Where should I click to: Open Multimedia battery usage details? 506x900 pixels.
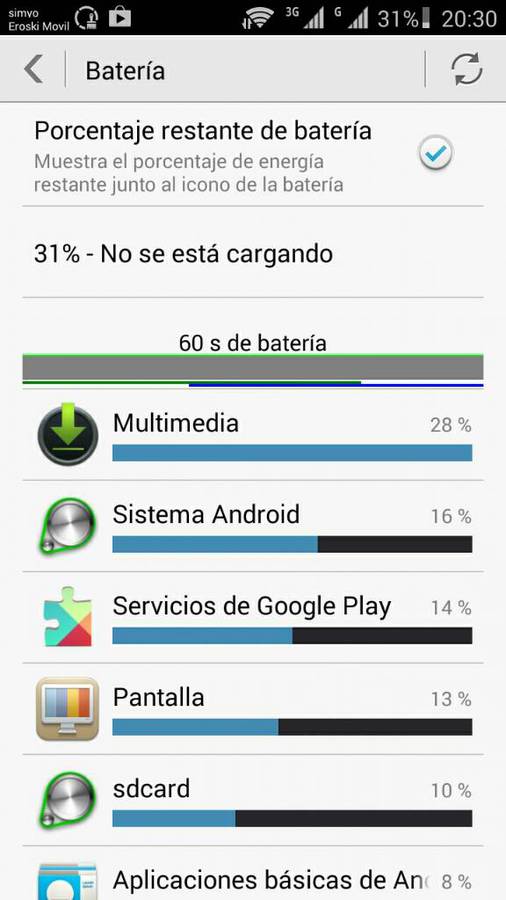(253, 435)
